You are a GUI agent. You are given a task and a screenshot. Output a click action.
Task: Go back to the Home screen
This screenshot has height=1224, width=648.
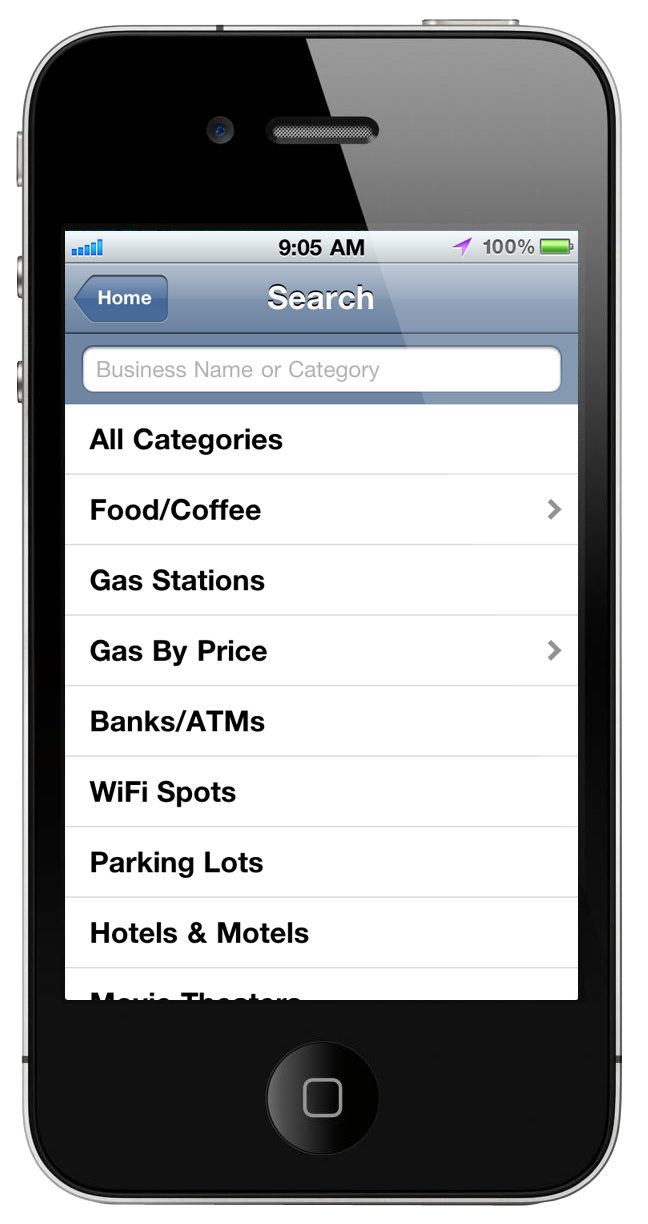(123, 298)
